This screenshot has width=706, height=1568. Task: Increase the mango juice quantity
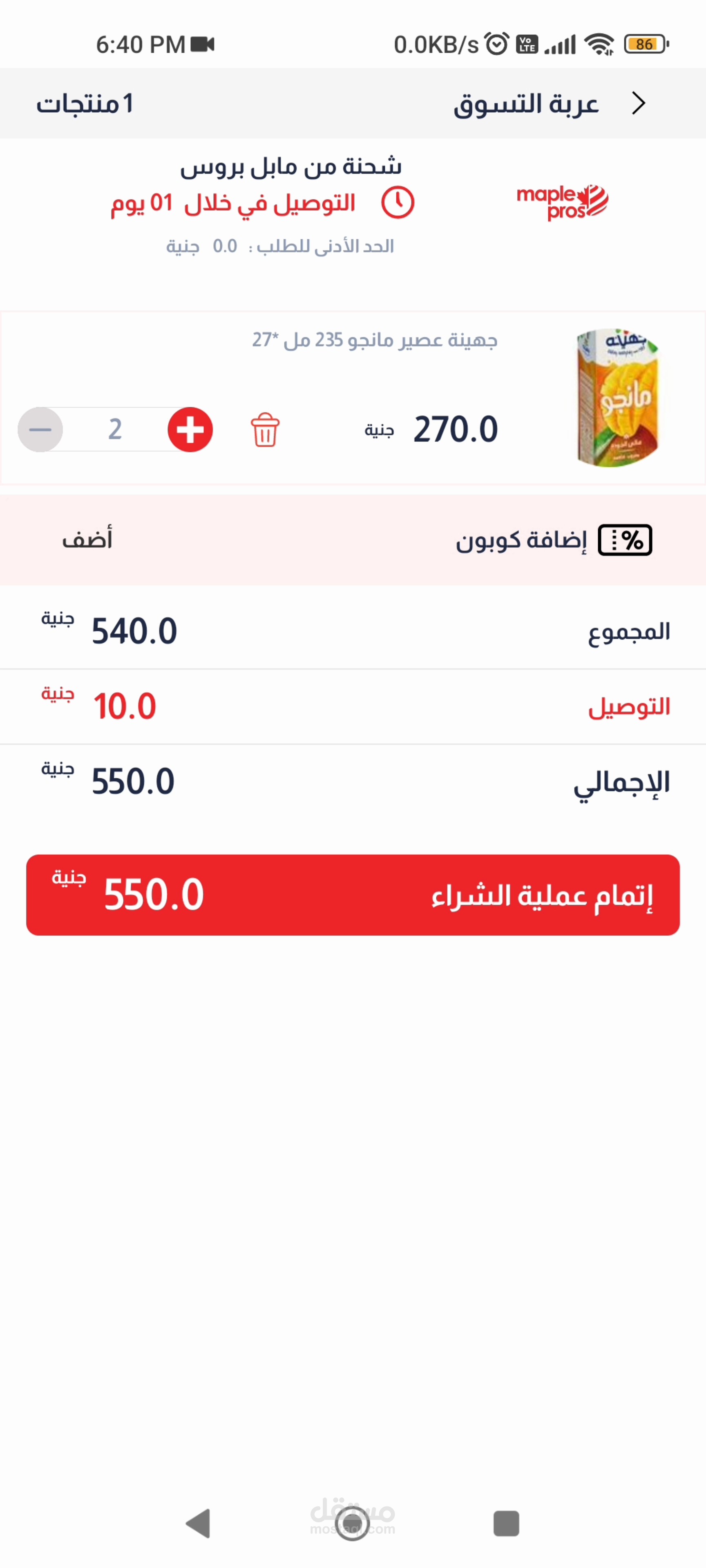click(x=190, y=430)
